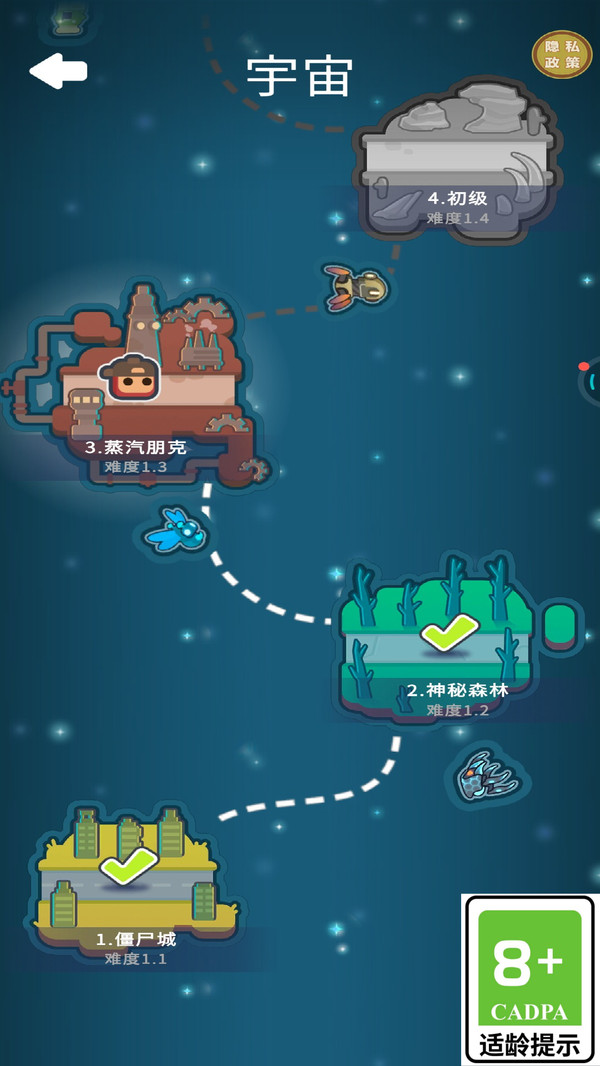The height and width of the screenshot is (1066, 600).
Task: Replay level 2.神秘森林 island
Action: [x=457, y=639]
